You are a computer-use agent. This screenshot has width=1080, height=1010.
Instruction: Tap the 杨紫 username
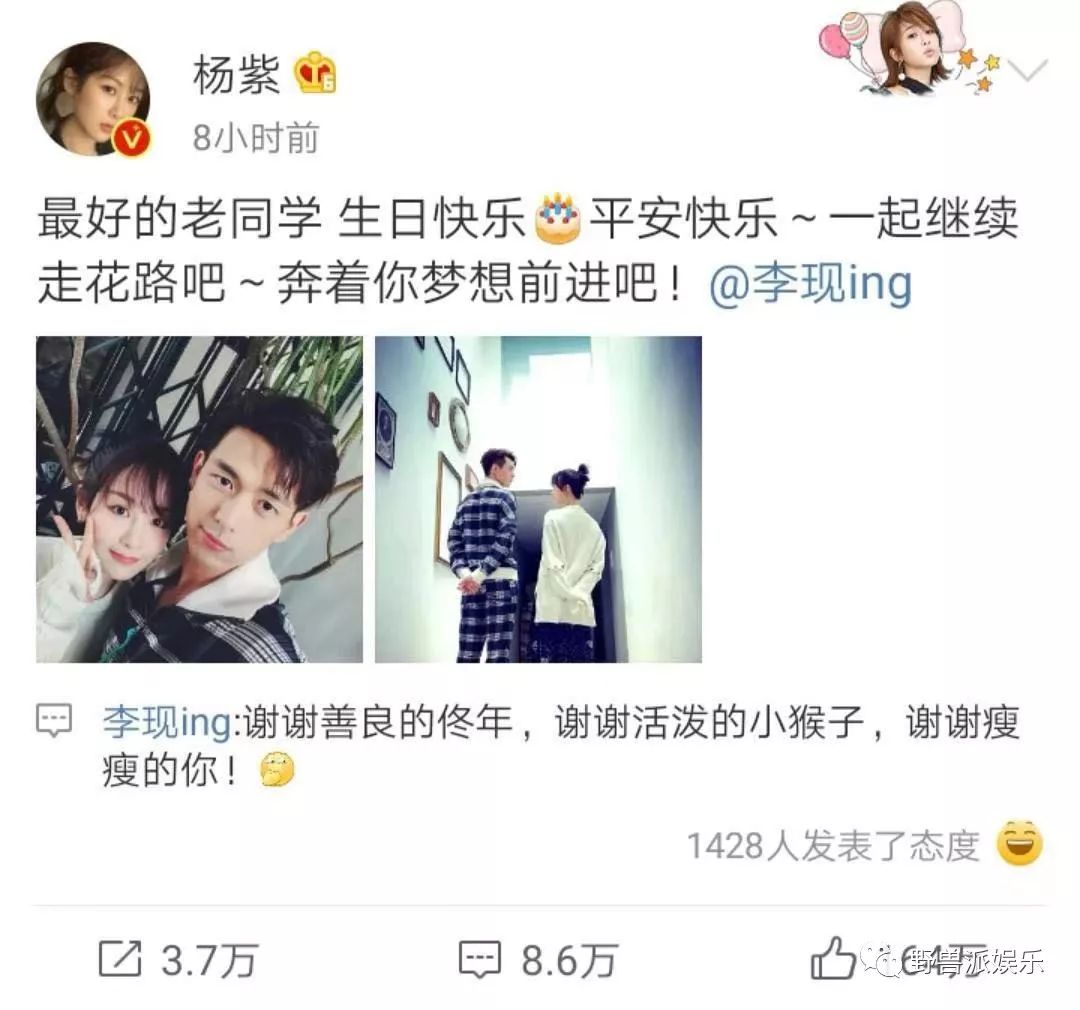pyautogui.click(x=236, y=74)
